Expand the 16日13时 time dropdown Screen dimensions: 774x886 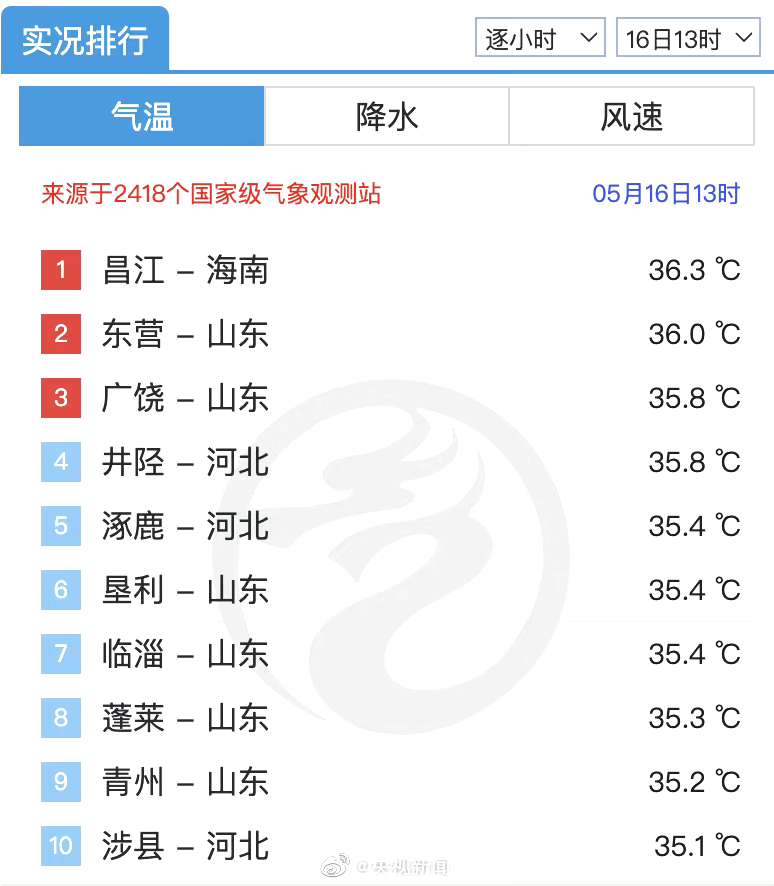pos(687,39)
